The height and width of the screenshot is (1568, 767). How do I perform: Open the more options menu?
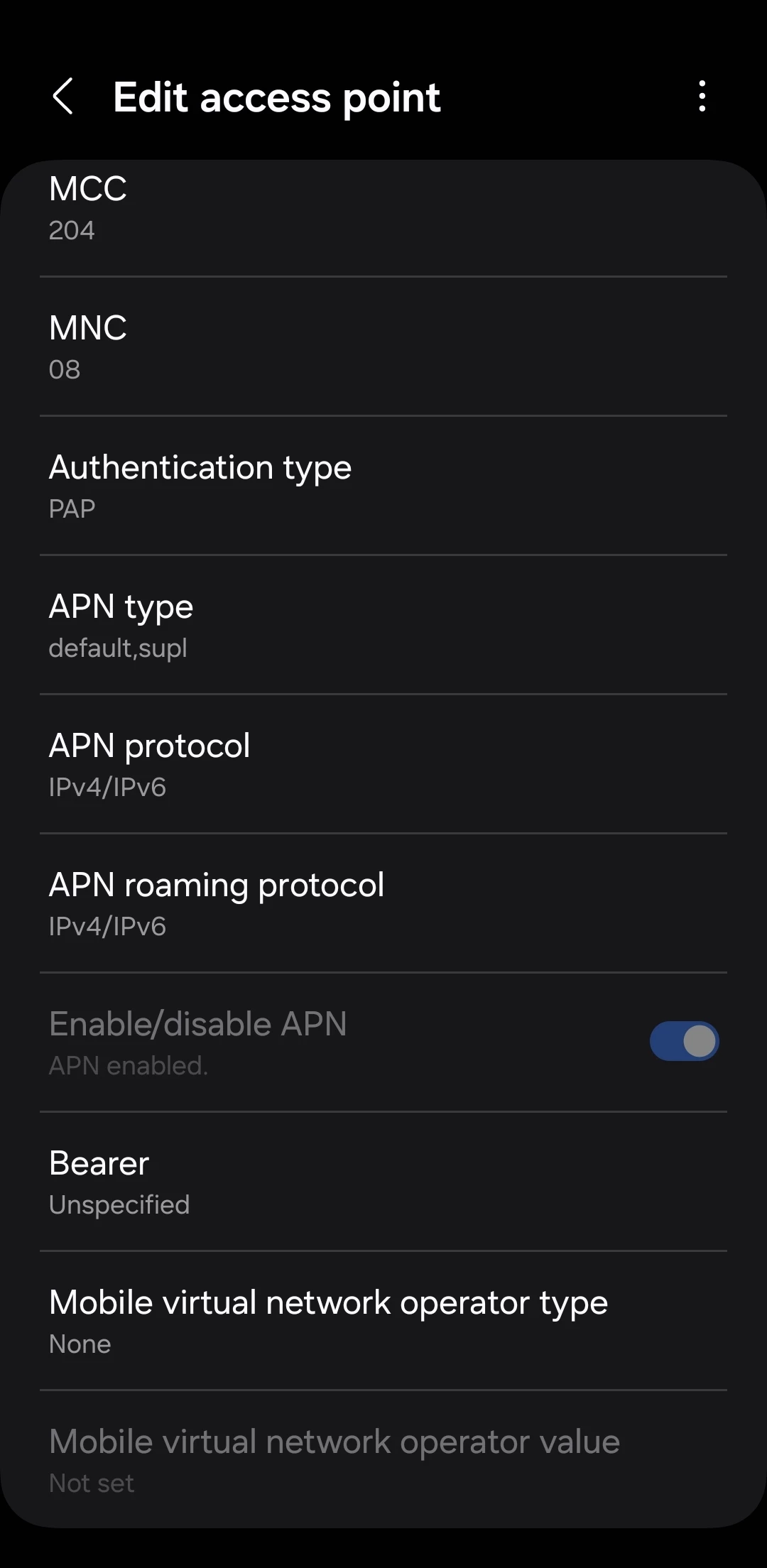702,97
